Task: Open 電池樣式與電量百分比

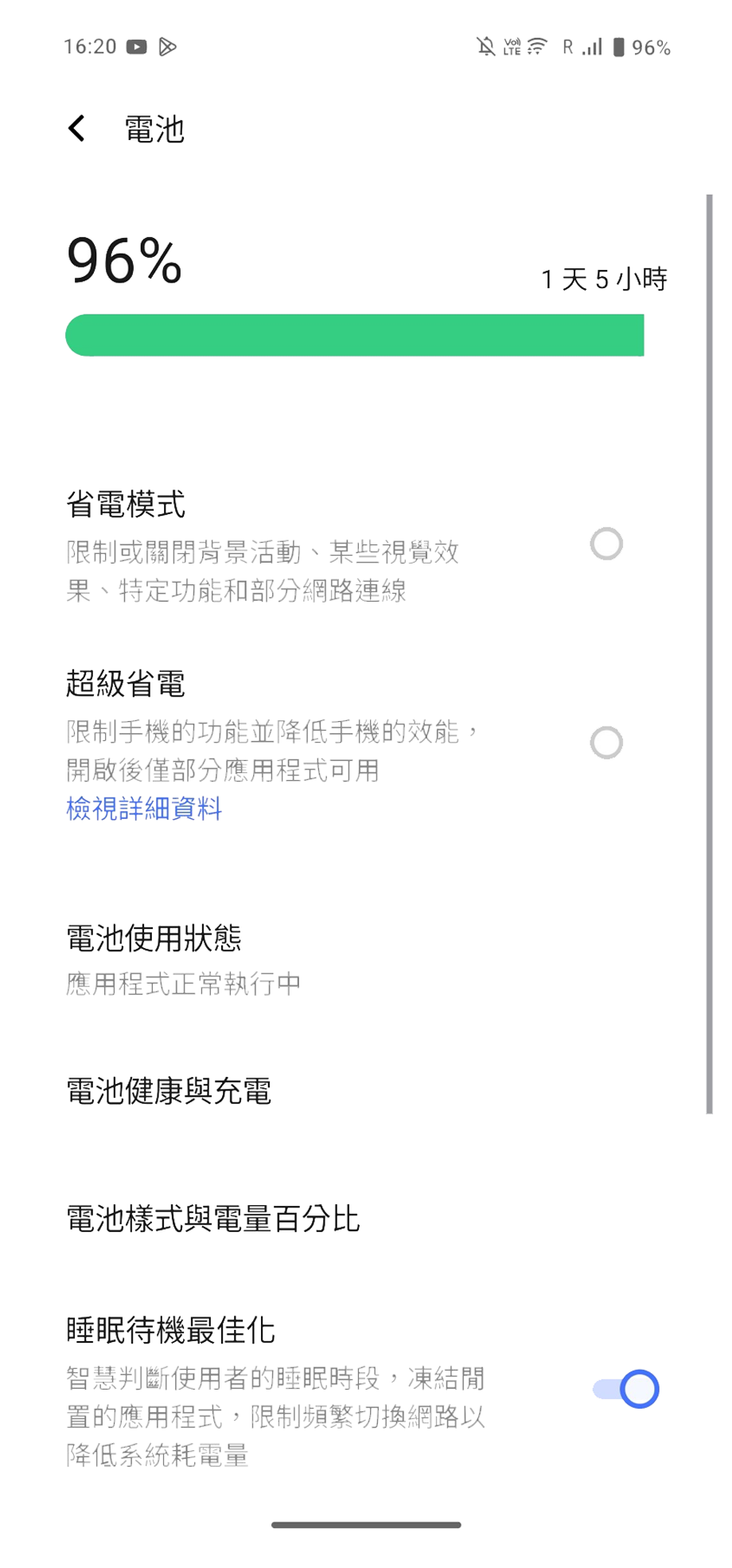Action: (213, 1219)
